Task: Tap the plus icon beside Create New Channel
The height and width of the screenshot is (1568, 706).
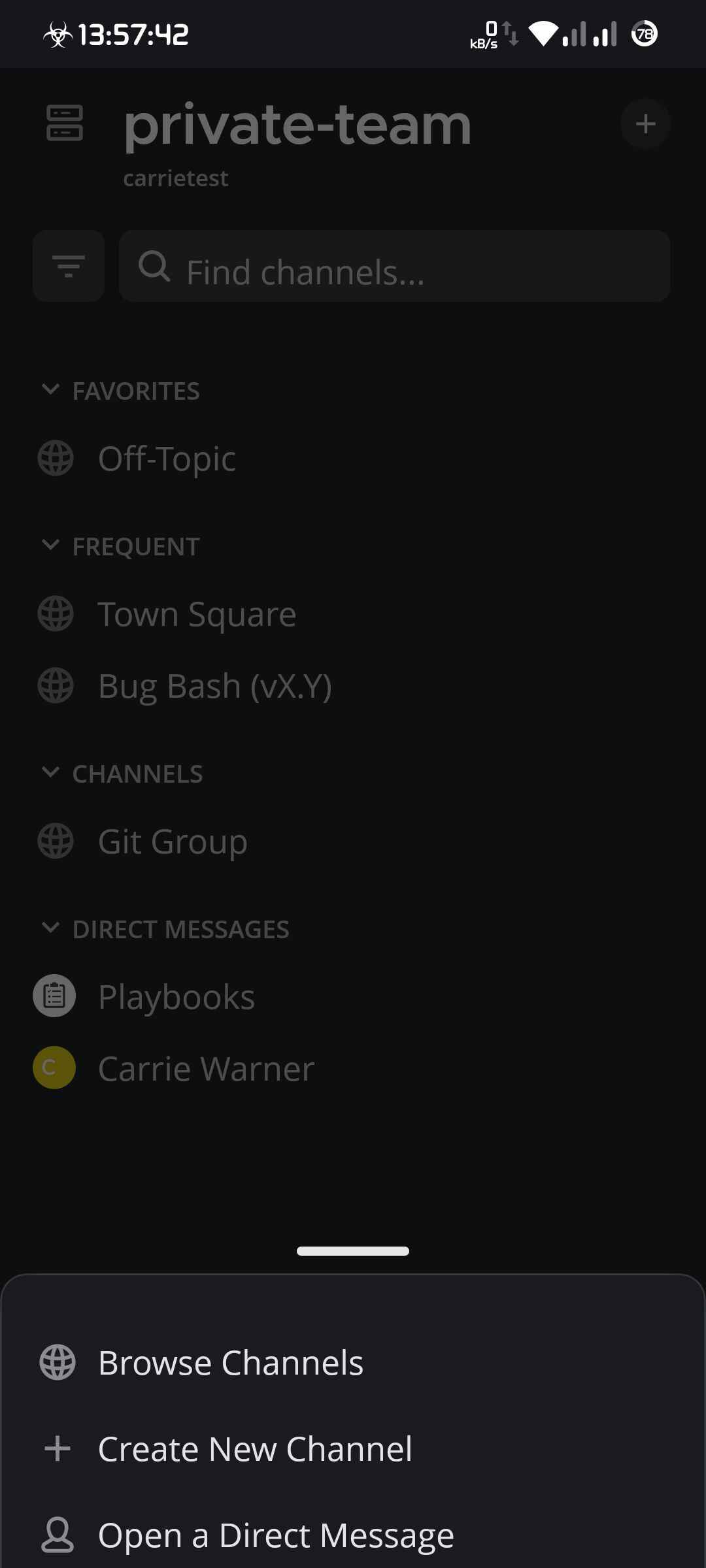Action: tap(57, 1448)
